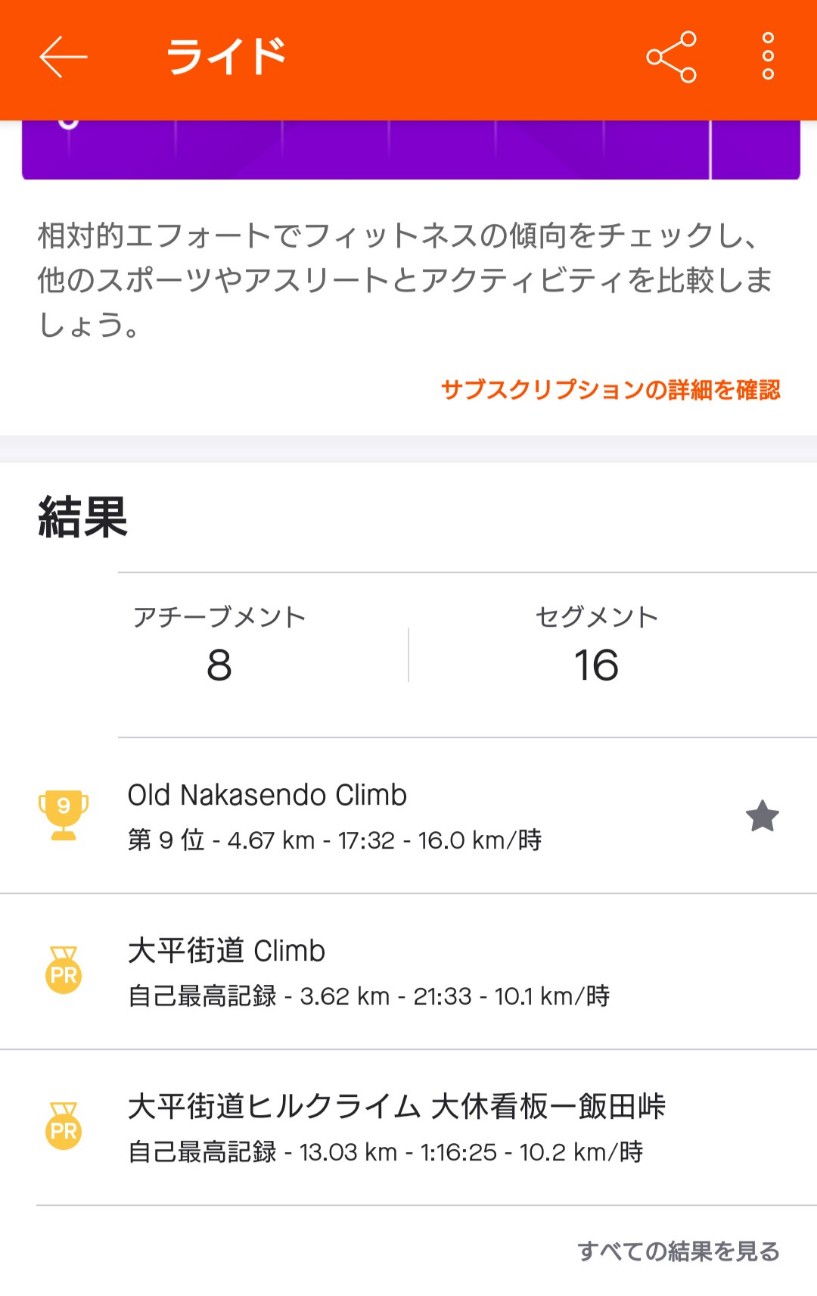Click the PR medal beside 大平街道ヒルクライム
Viewport: 817px width, 1296px height.
(63, 1125)
